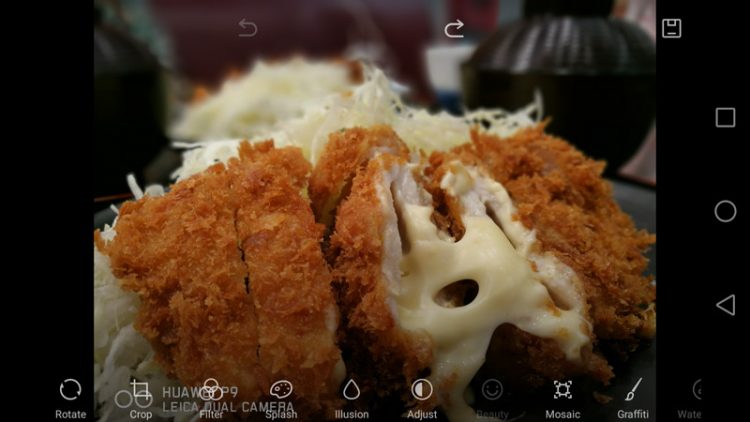Open the Graffiti brush tool
Viewport: 750px width, 422px height.
[x=633, y=397]
